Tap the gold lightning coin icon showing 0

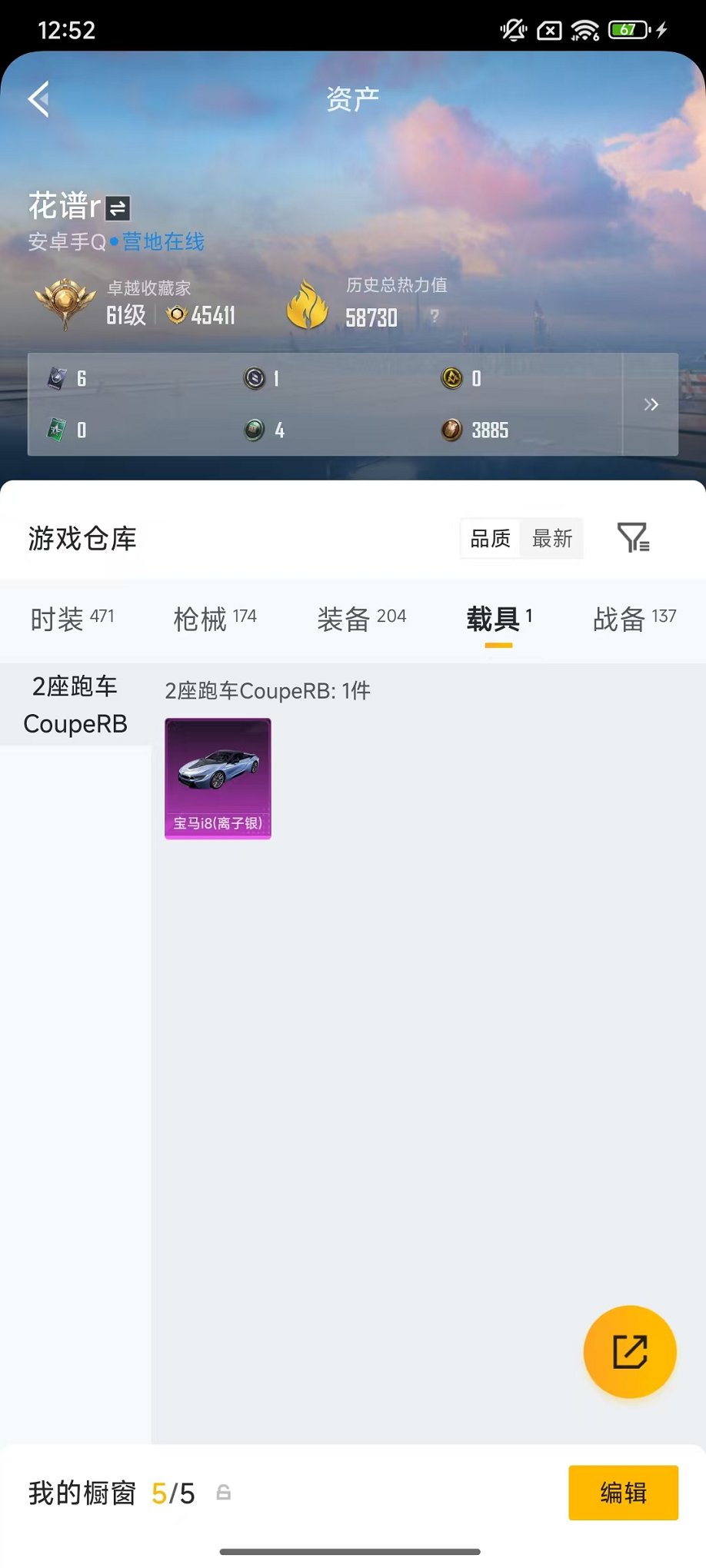(x=452, y=379)
